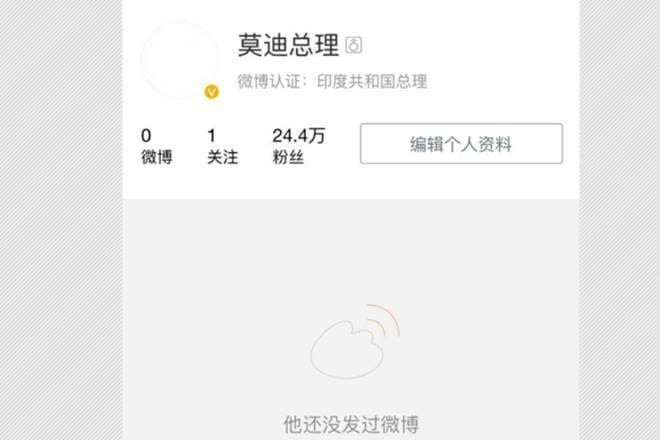Screen dimensions: 660x440
Task: View the 24.4万 粉丝 followers list
Action: click(298, 146)
